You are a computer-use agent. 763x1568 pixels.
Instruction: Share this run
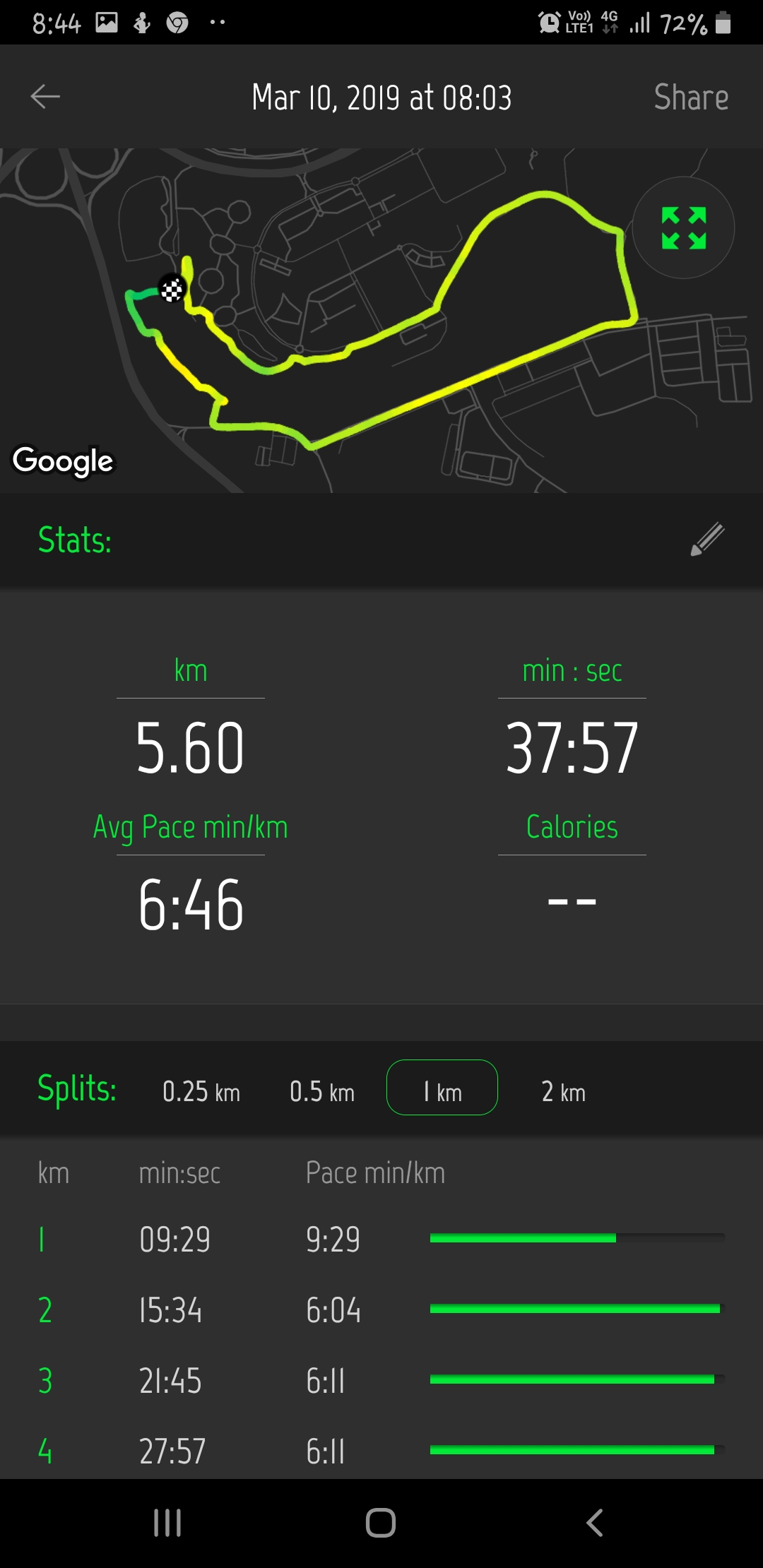pos(691,97)
